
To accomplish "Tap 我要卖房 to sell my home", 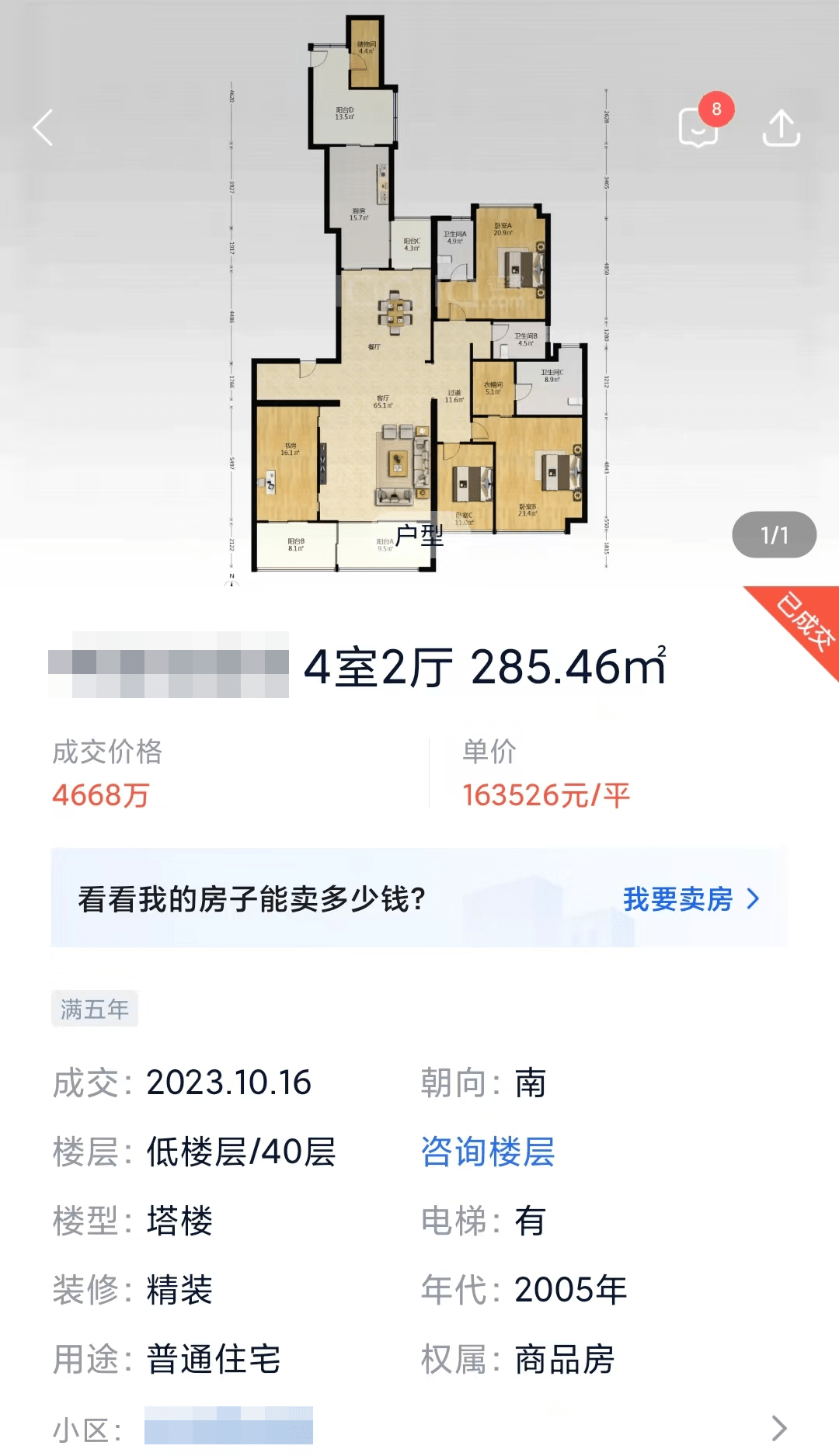I will pos(690,899).
